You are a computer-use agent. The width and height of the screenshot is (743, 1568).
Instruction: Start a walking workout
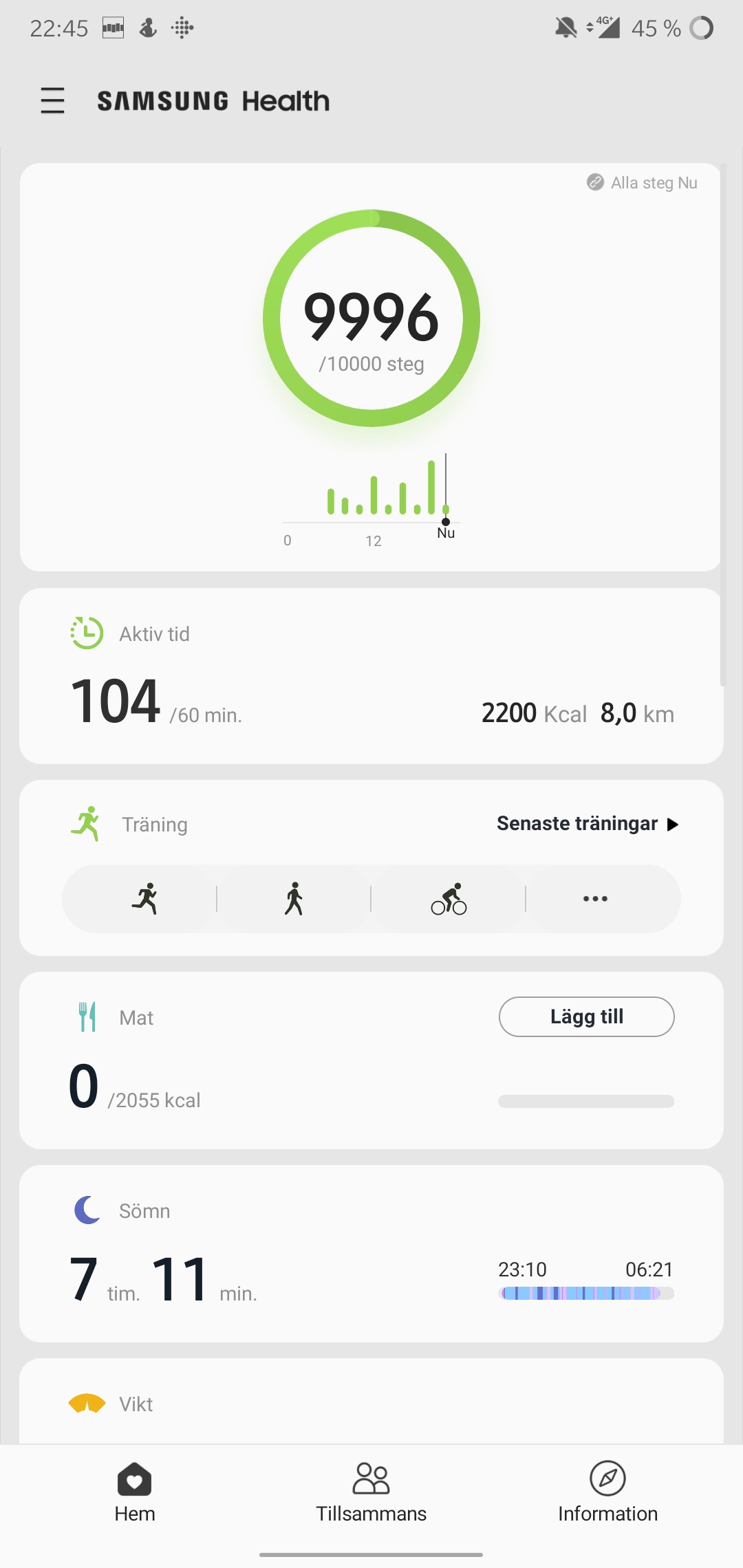(x=294, y=899)
